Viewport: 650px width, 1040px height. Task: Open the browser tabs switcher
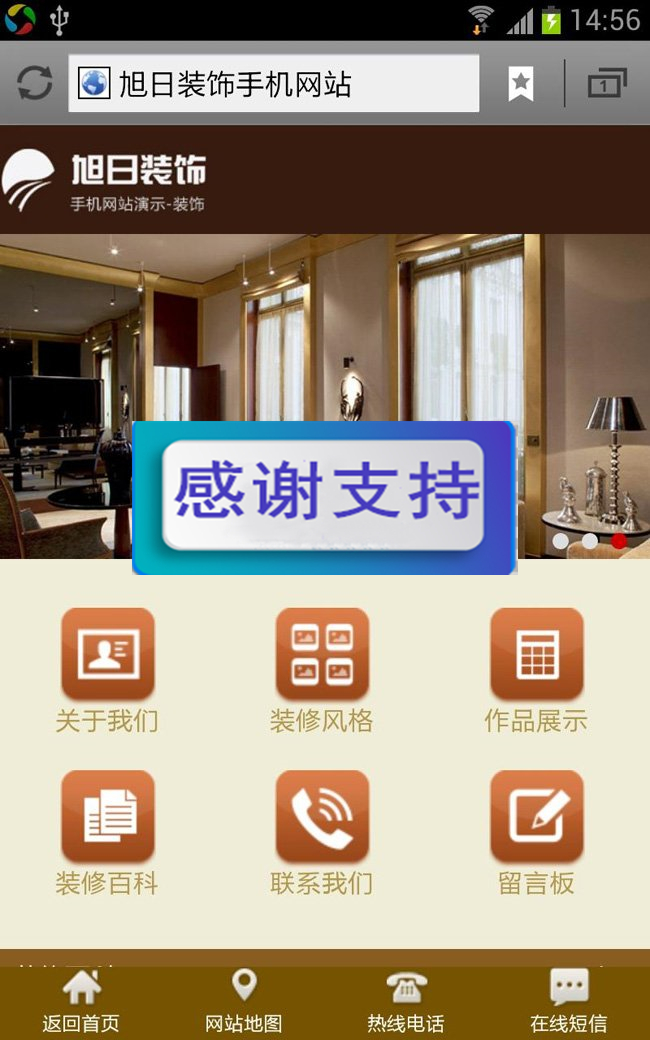pyautogui.click(x=607, y=83)
